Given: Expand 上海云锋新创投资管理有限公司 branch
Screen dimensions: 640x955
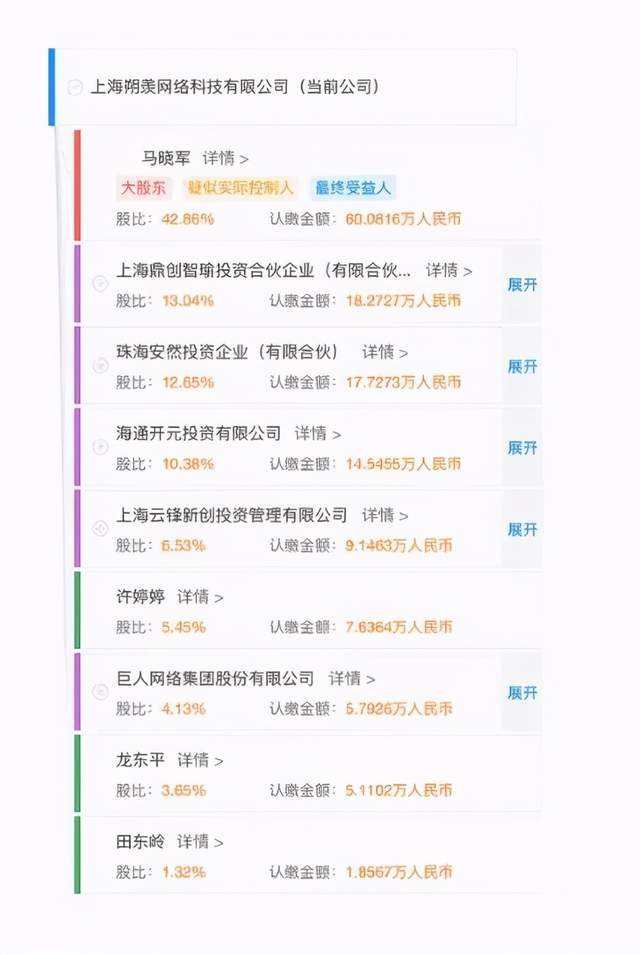Looking at the screenshot, I should point(522,530).
